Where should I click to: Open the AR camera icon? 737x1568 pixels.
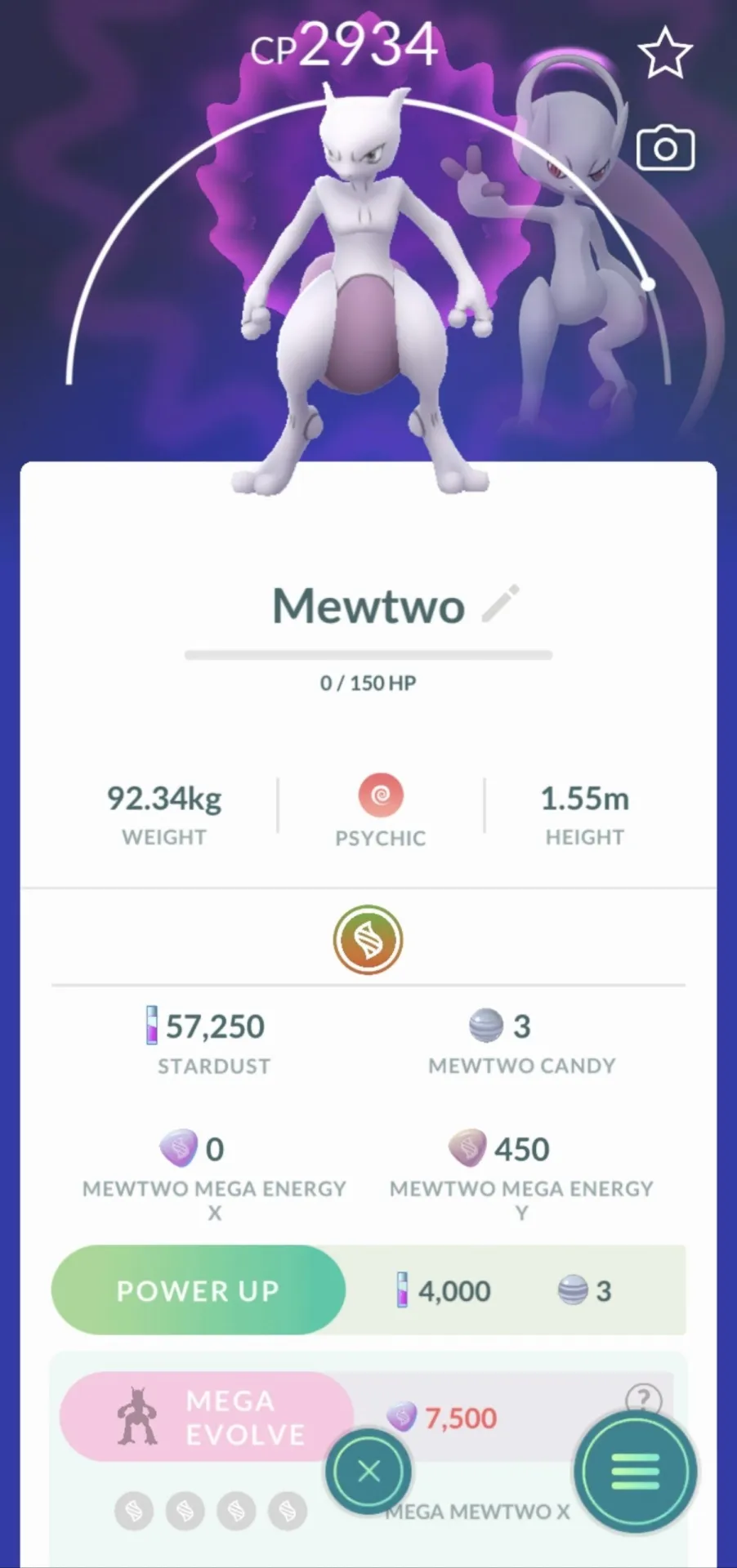[665, 149]
